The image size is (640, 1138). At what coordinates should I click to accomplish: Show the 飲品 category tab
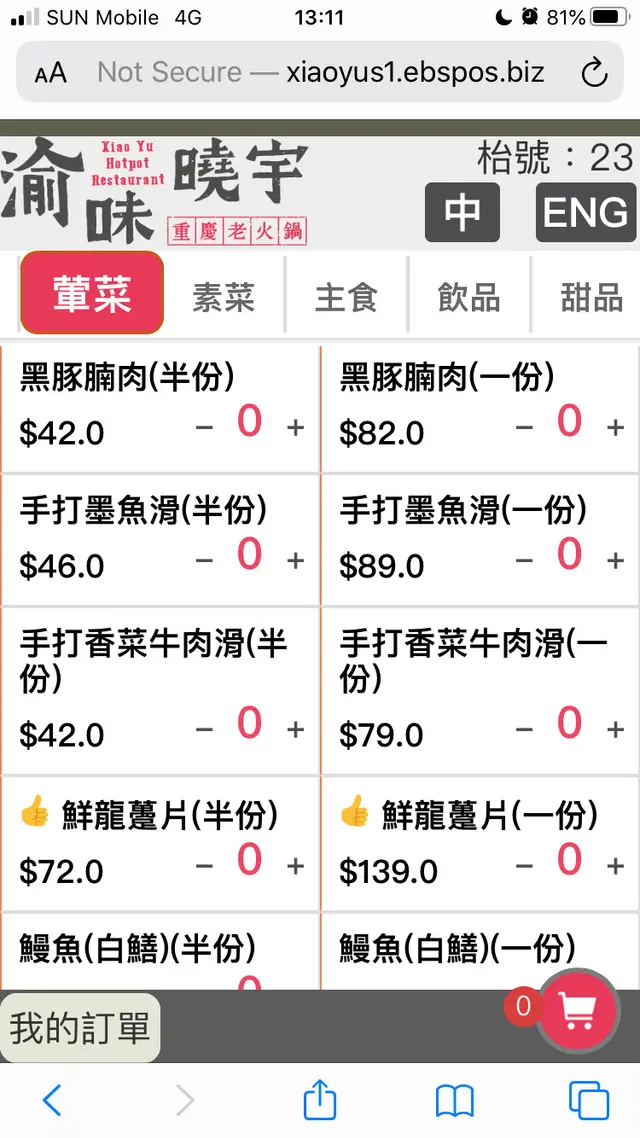pos(469,298)
